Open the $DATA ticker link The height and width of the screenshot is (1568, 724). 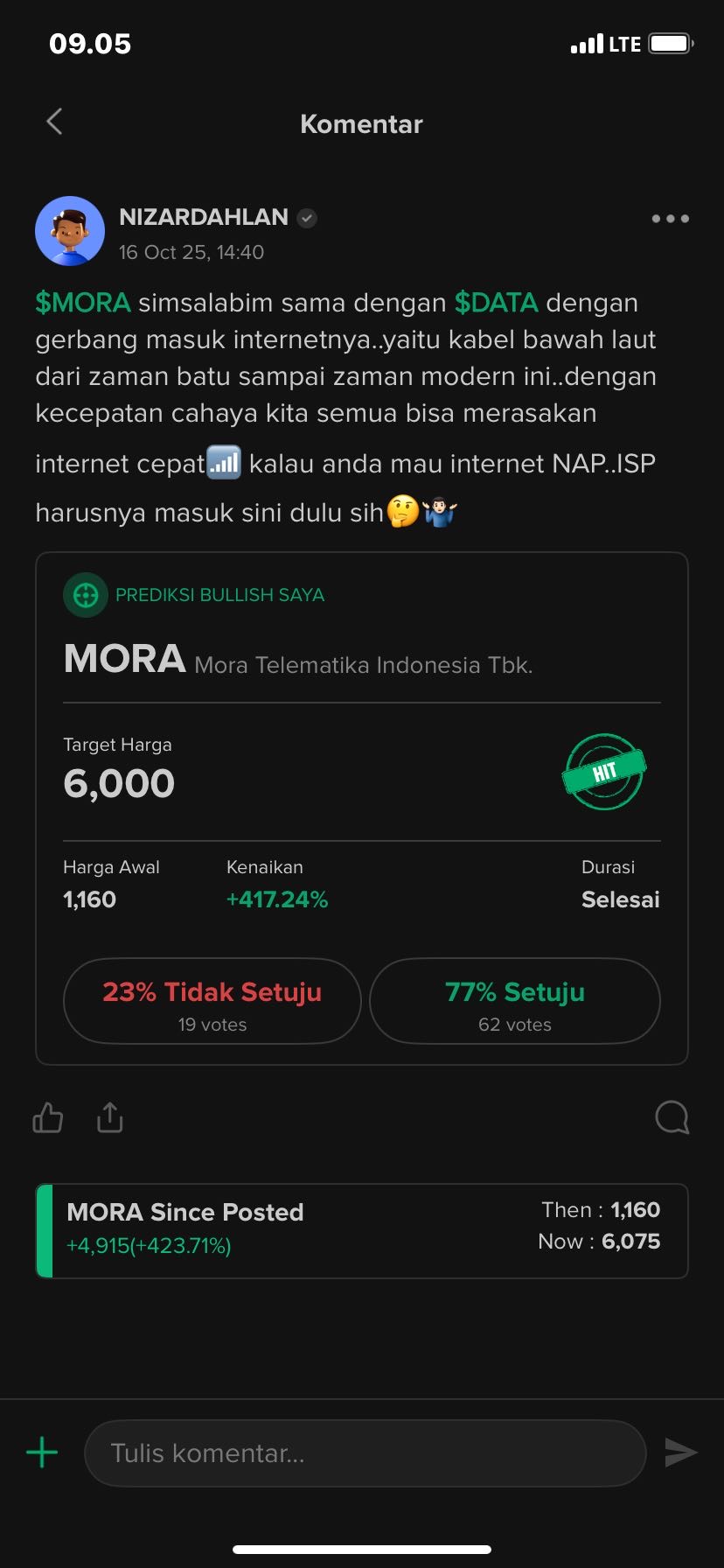(x=496, y=303)
